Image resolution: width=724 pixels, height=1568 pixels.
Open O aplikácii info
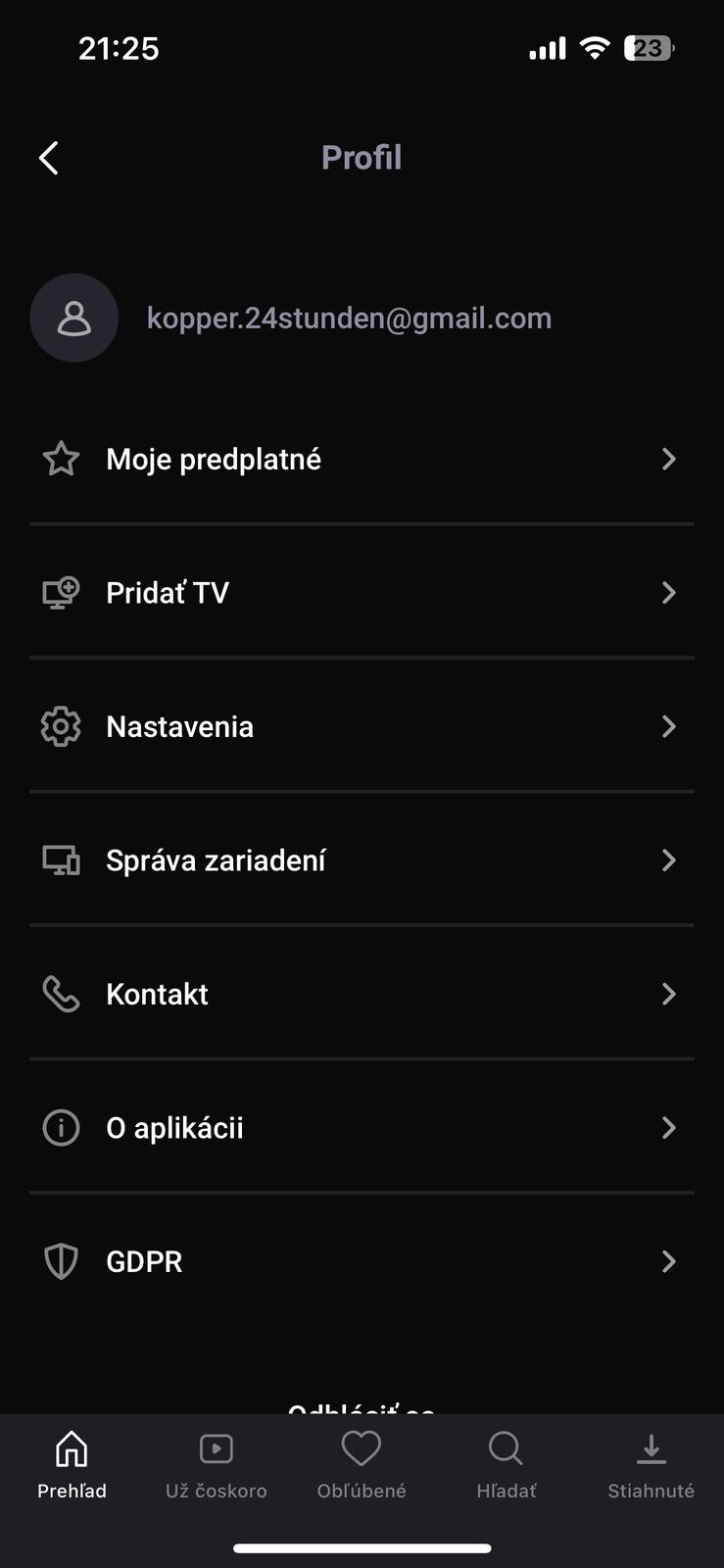362,1128
